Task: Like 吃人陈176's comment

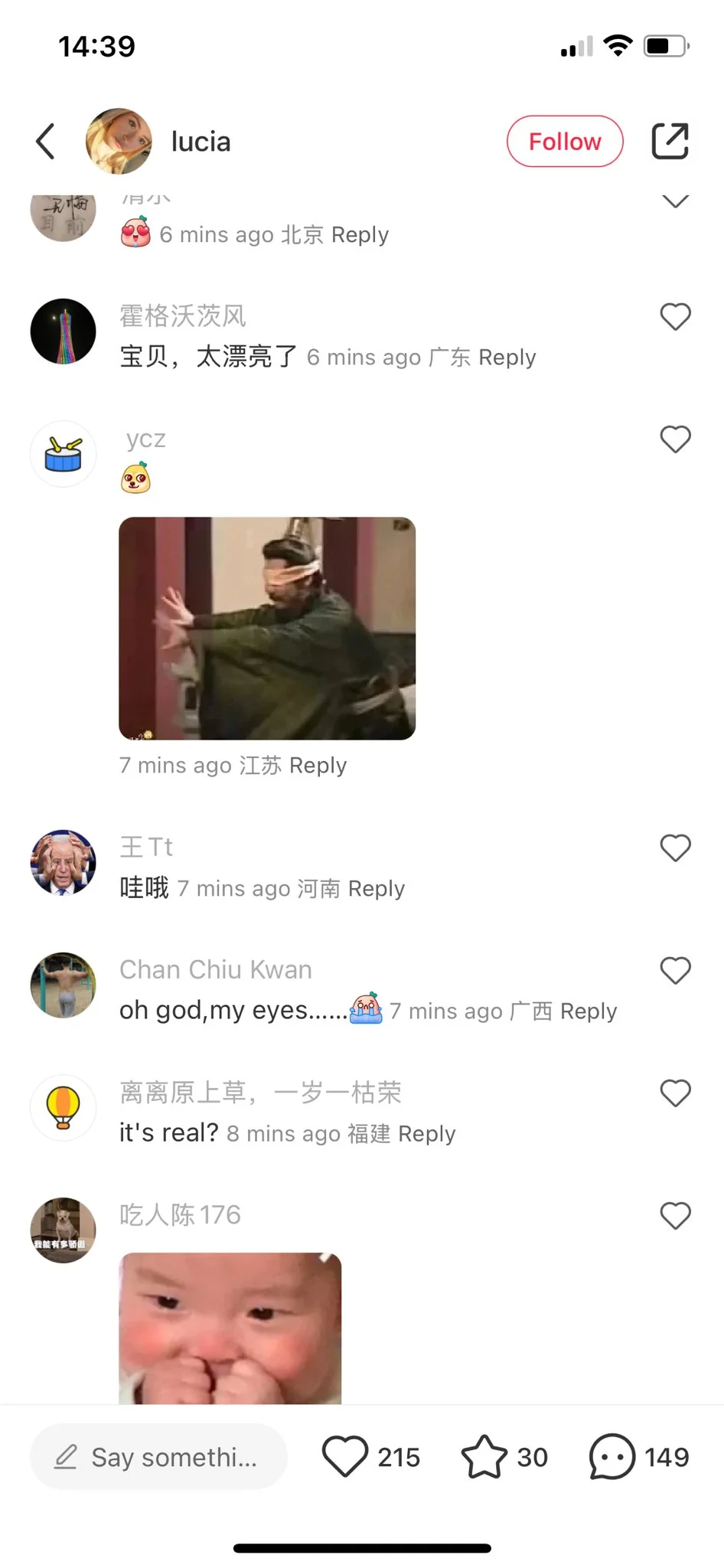Action: [x=675, y=1216]
